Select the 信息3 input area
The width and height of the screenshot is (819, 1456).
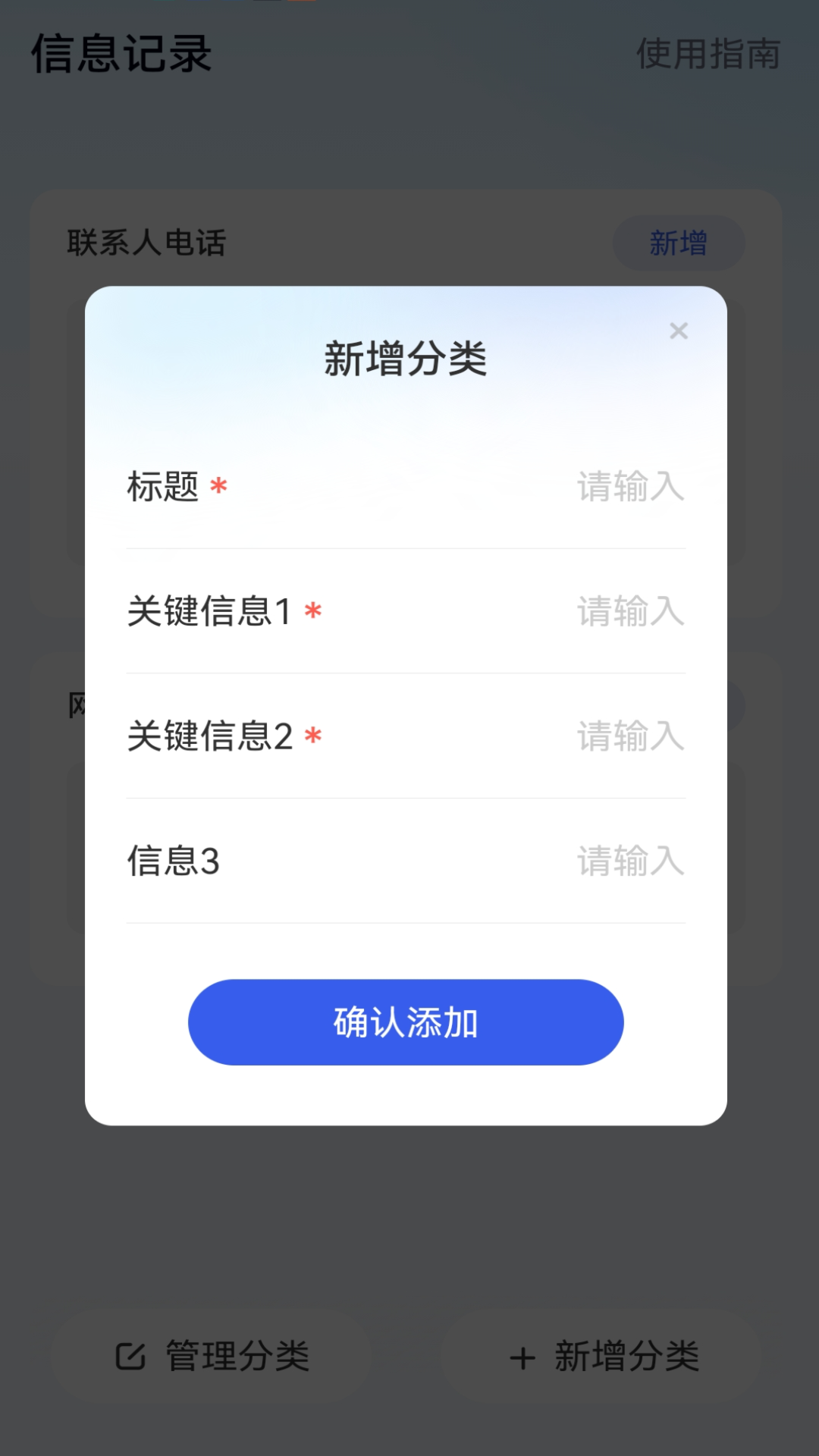(631, 863)
